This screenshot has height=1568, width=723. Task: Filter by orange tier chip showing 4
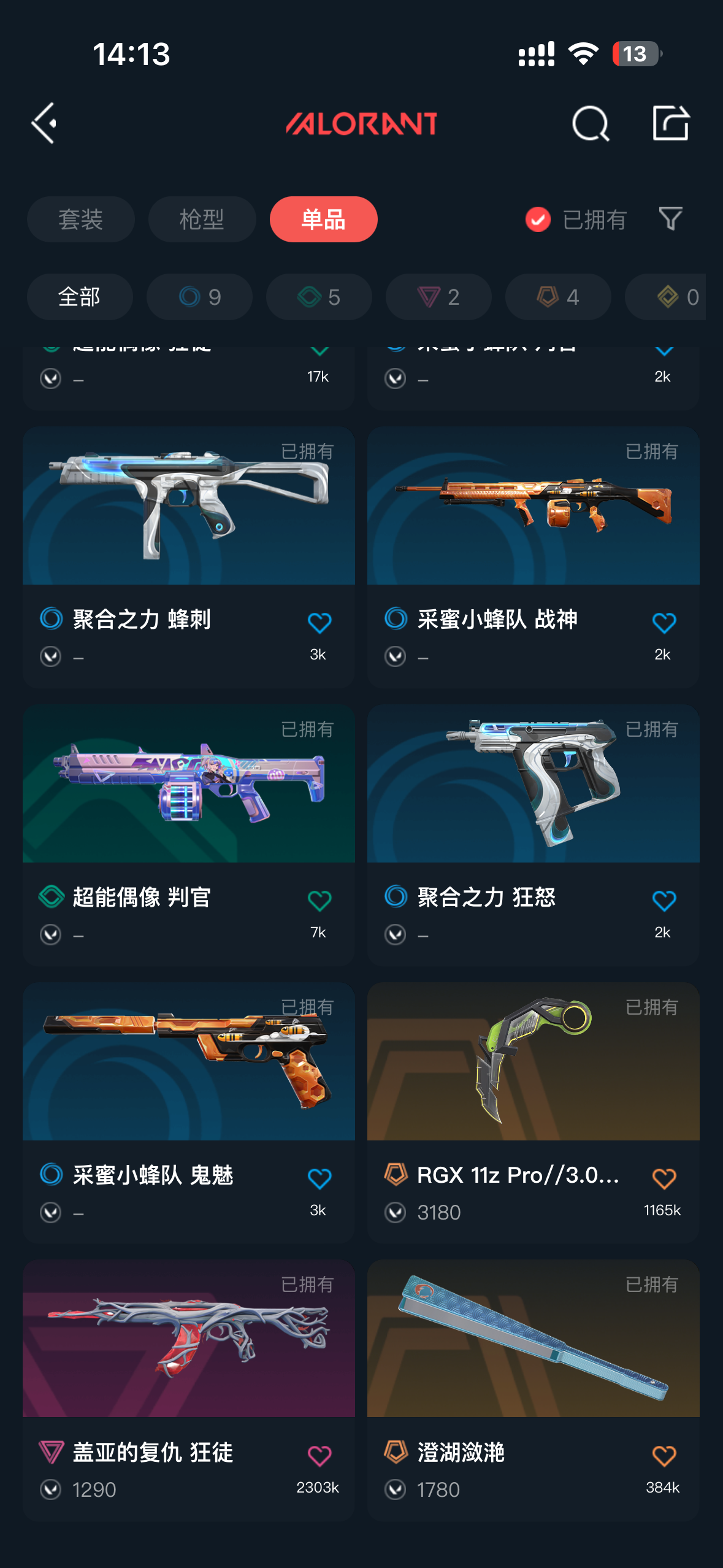point(558,297)
